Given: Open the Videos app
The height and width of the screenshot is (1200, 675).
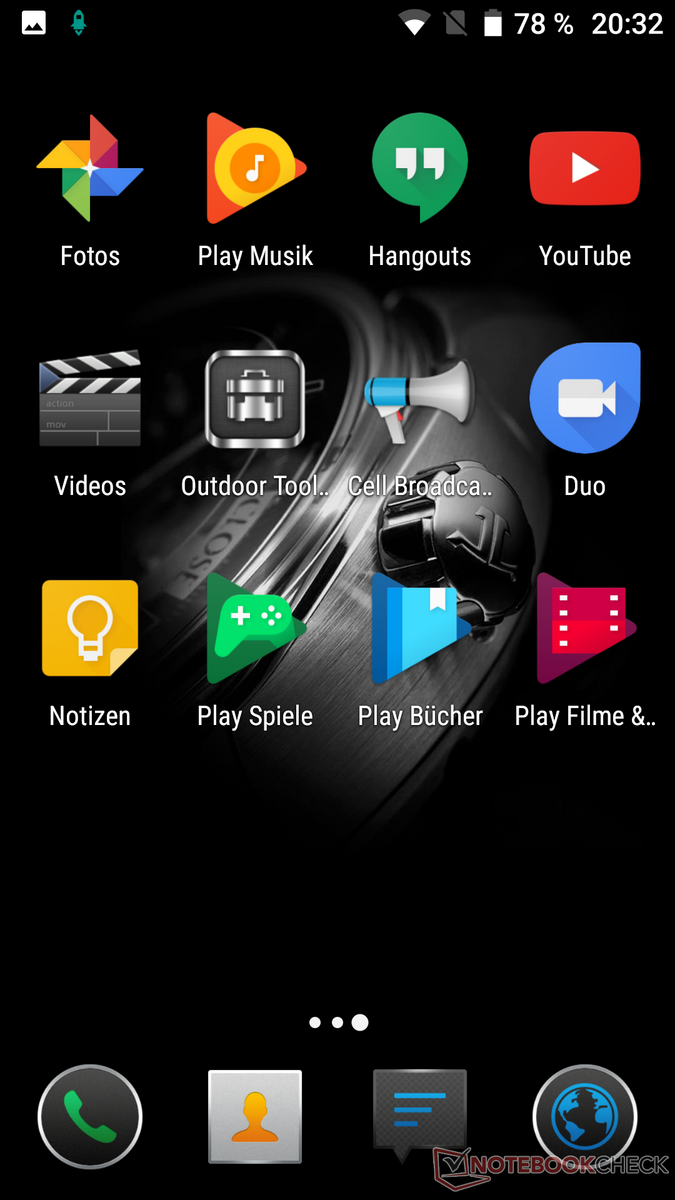Looking at the screenshot, I should (90, 398).
